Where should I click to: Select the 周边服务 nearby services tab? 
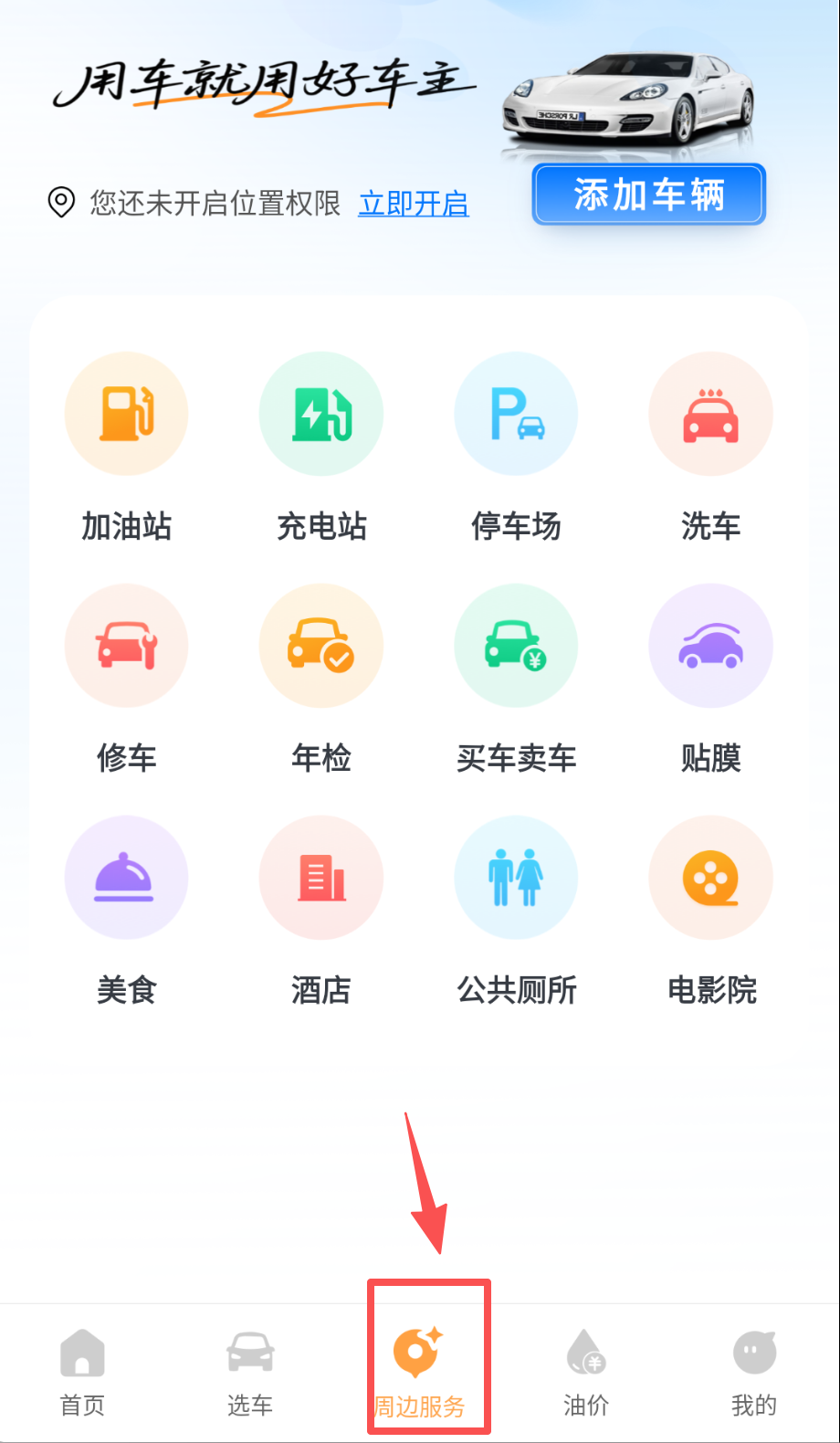click(420, 1372)
